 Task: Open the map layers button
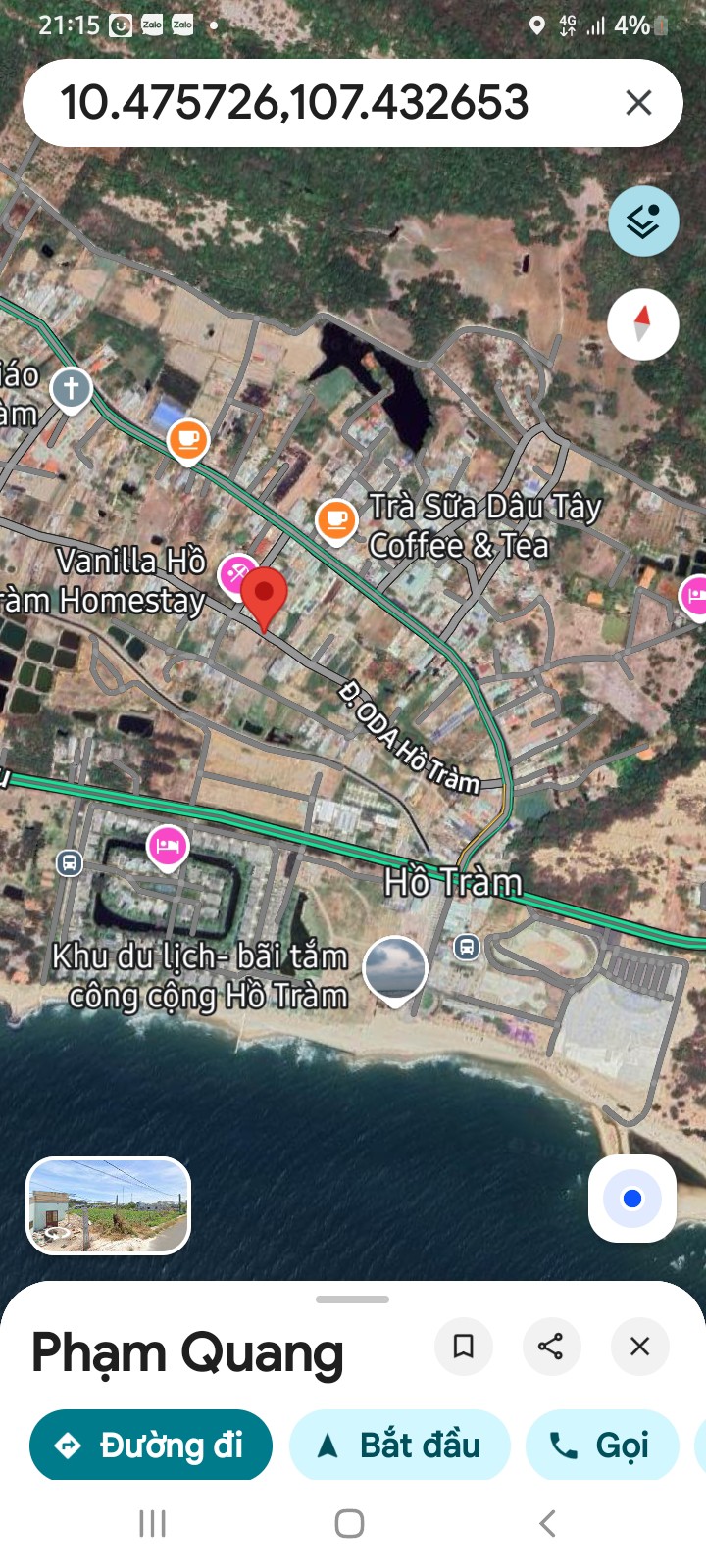643,221
